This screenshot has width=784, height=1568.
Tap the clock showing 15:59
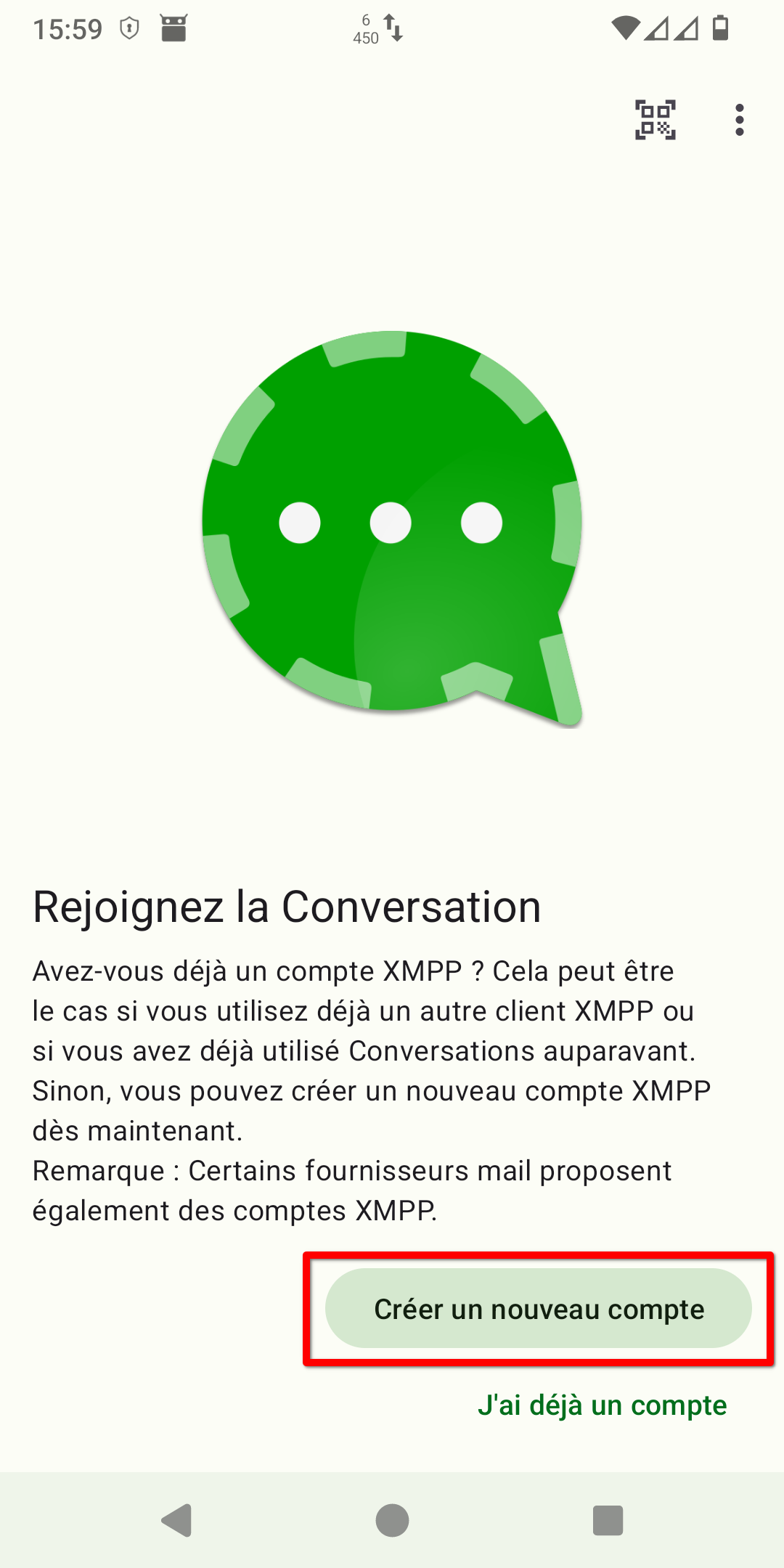[x=69, y=28]
